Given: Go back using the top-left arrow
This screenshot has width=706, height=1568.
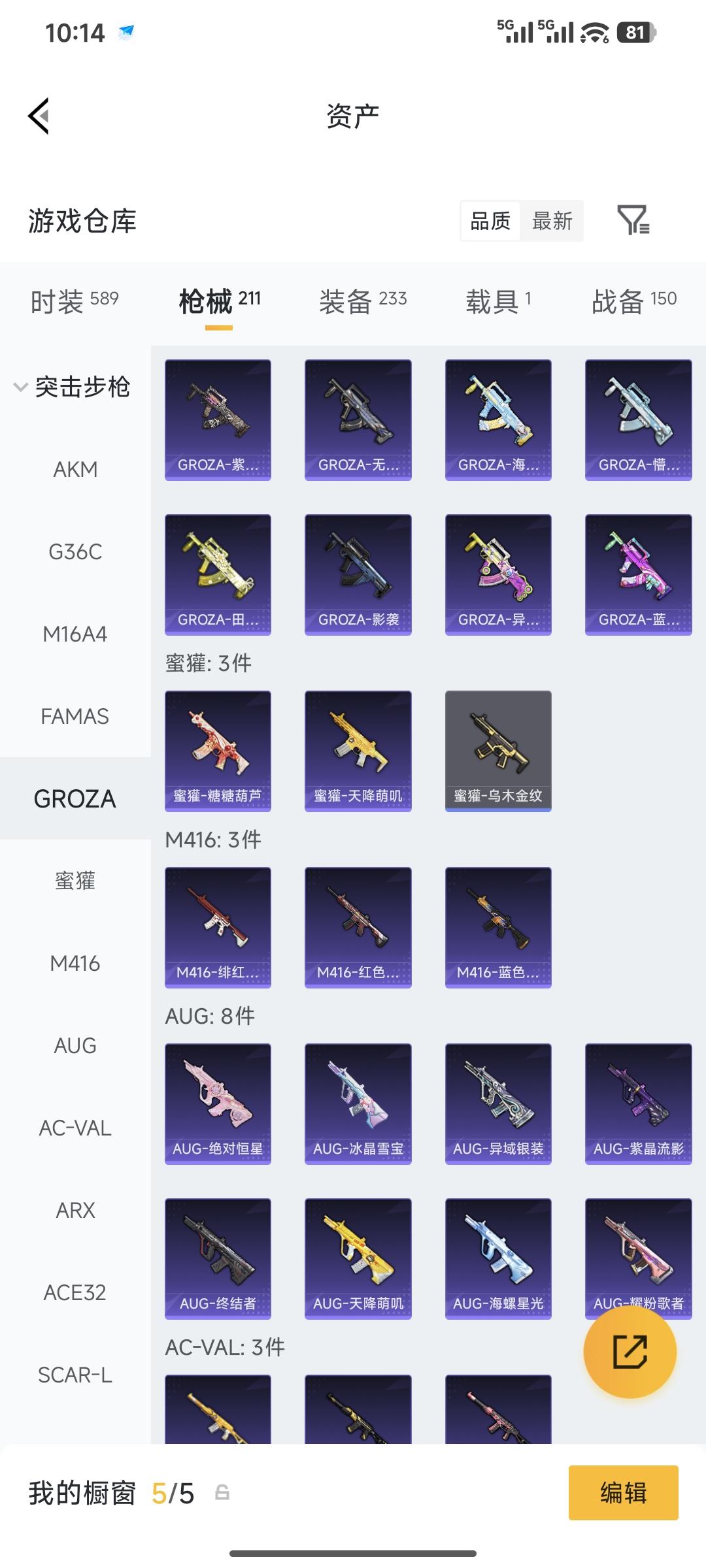Looking at the screenshot, I should pyautogui.click(x=39, y=116).
